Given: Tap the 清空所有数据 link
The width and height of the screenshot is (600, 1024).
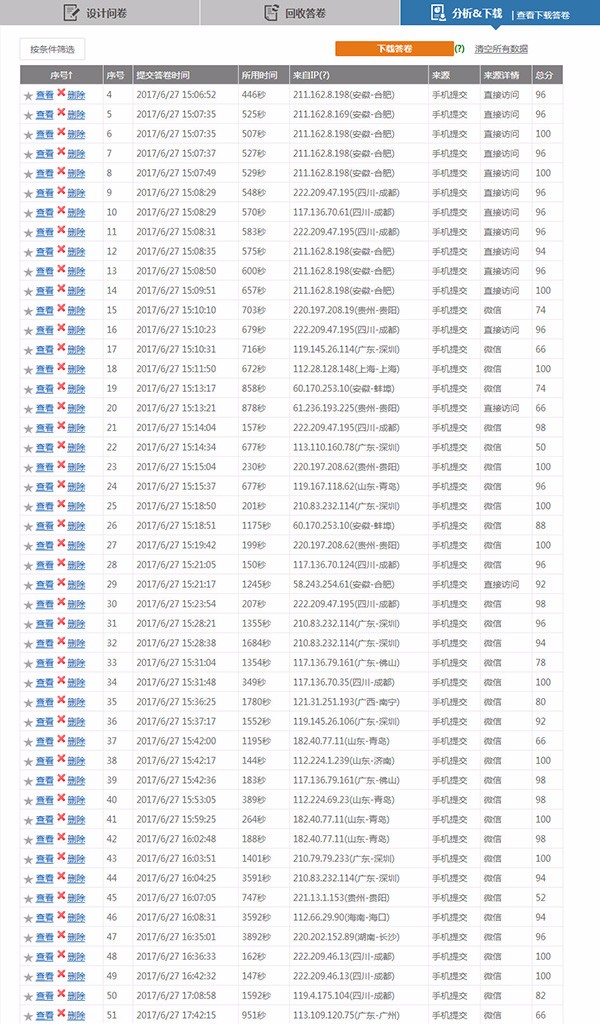Looking at the screenshot, I should click(x=501, y=49).
